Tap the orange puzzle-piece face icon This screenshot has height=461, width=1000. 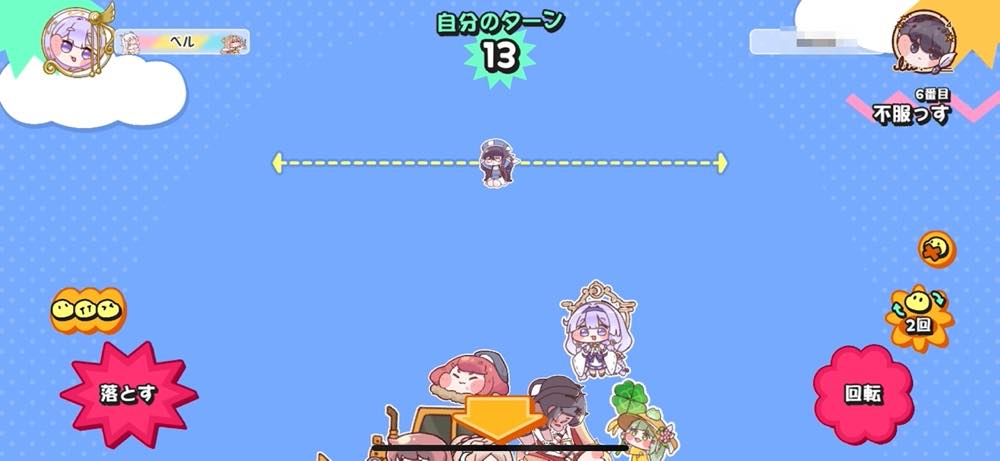937,248
